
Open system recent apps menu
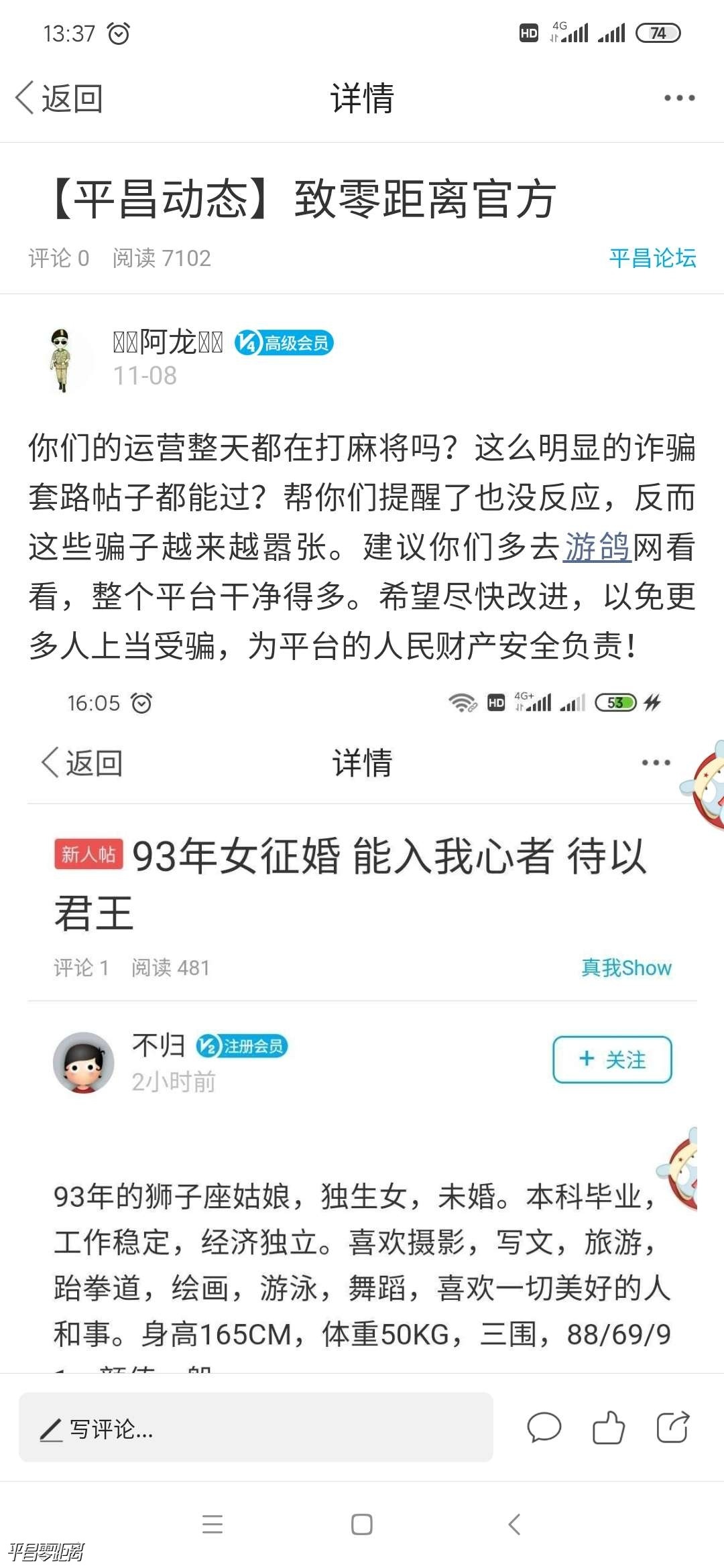point(213,1524)
